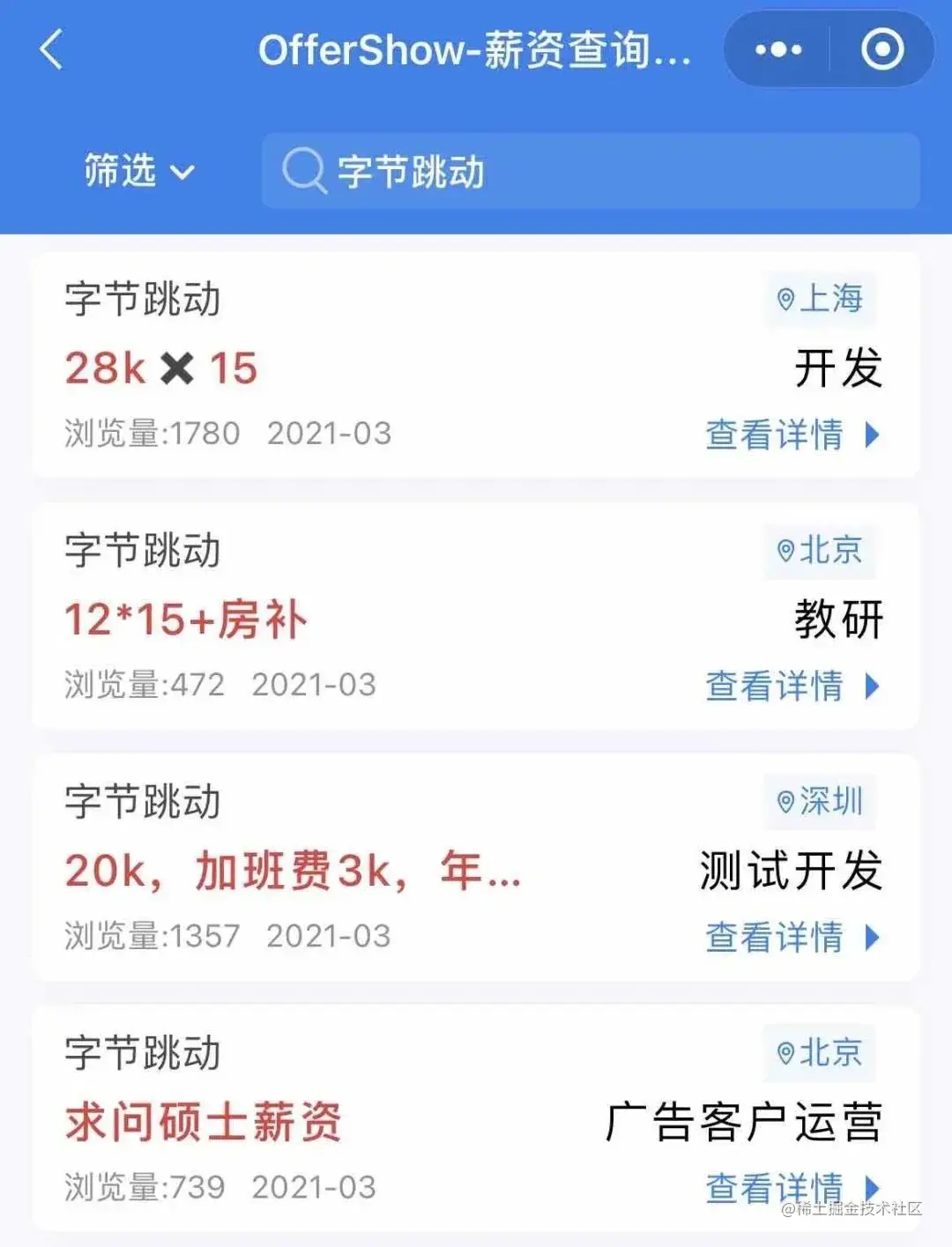This screenshot has width=952, height=1247.
Task: Expand details arrow on 测试开发 card
Action: pyautogui.click(x=872, y=939)
